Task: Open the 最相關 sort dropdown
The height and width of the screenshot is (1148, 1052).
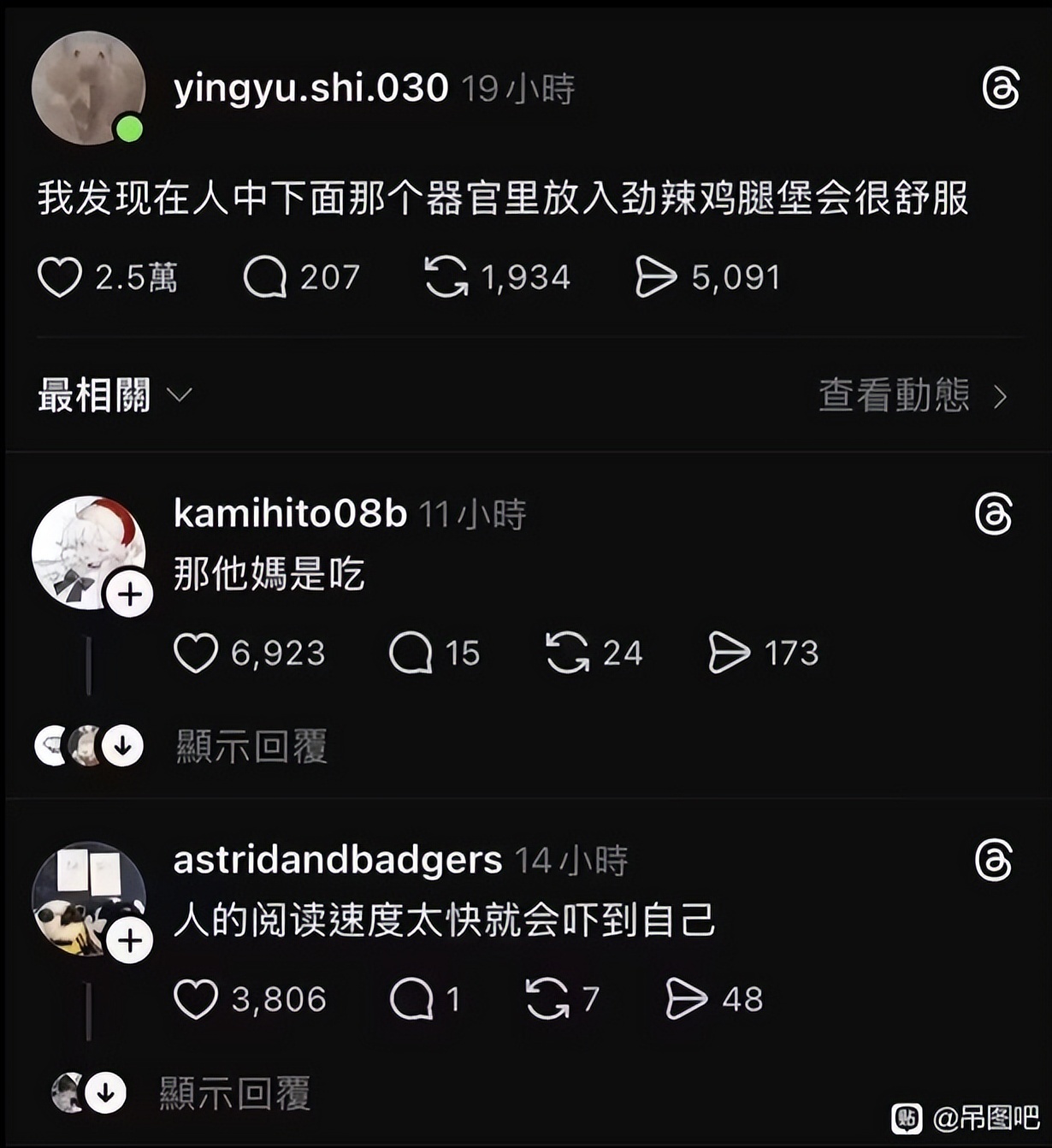Action: coord(115,395)
